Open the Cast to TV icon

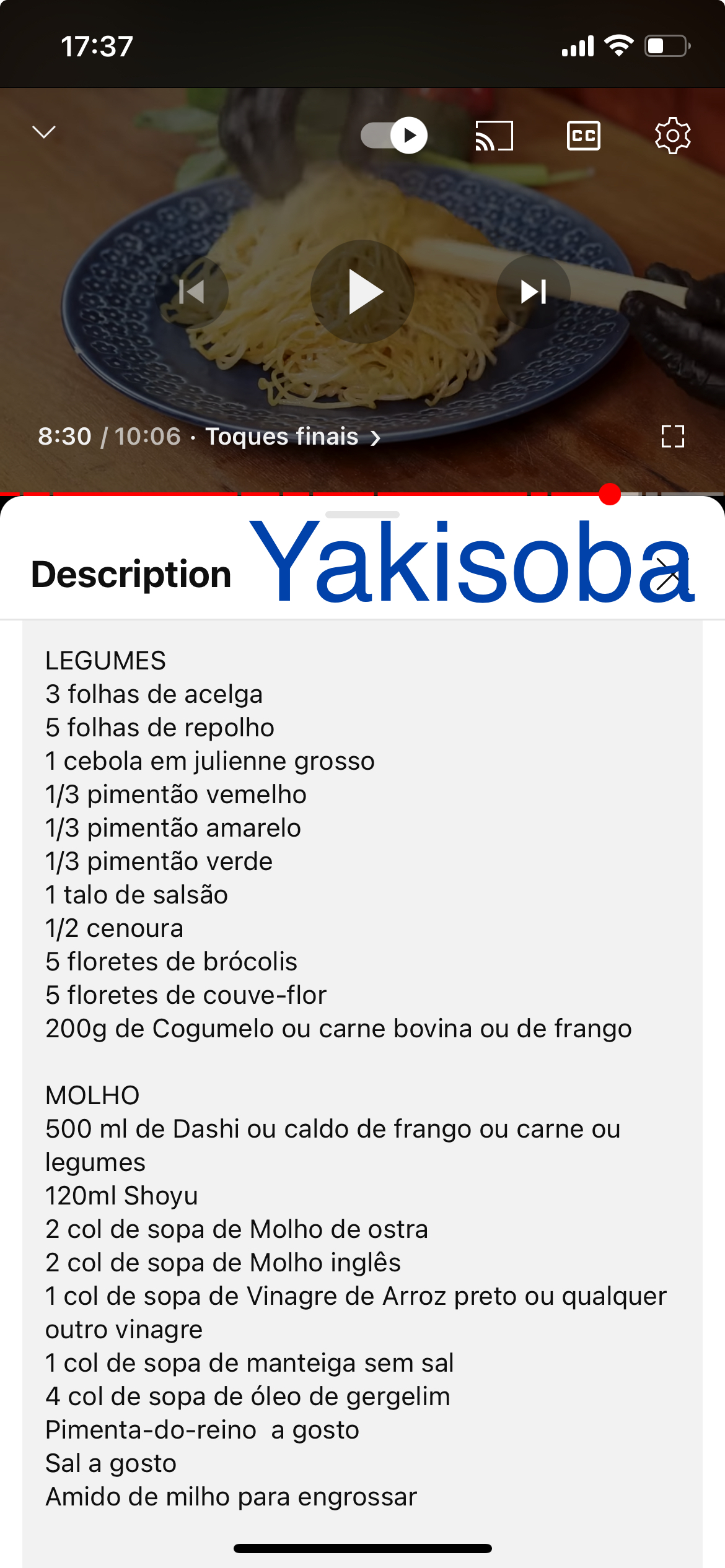click(x=493, y=135)
